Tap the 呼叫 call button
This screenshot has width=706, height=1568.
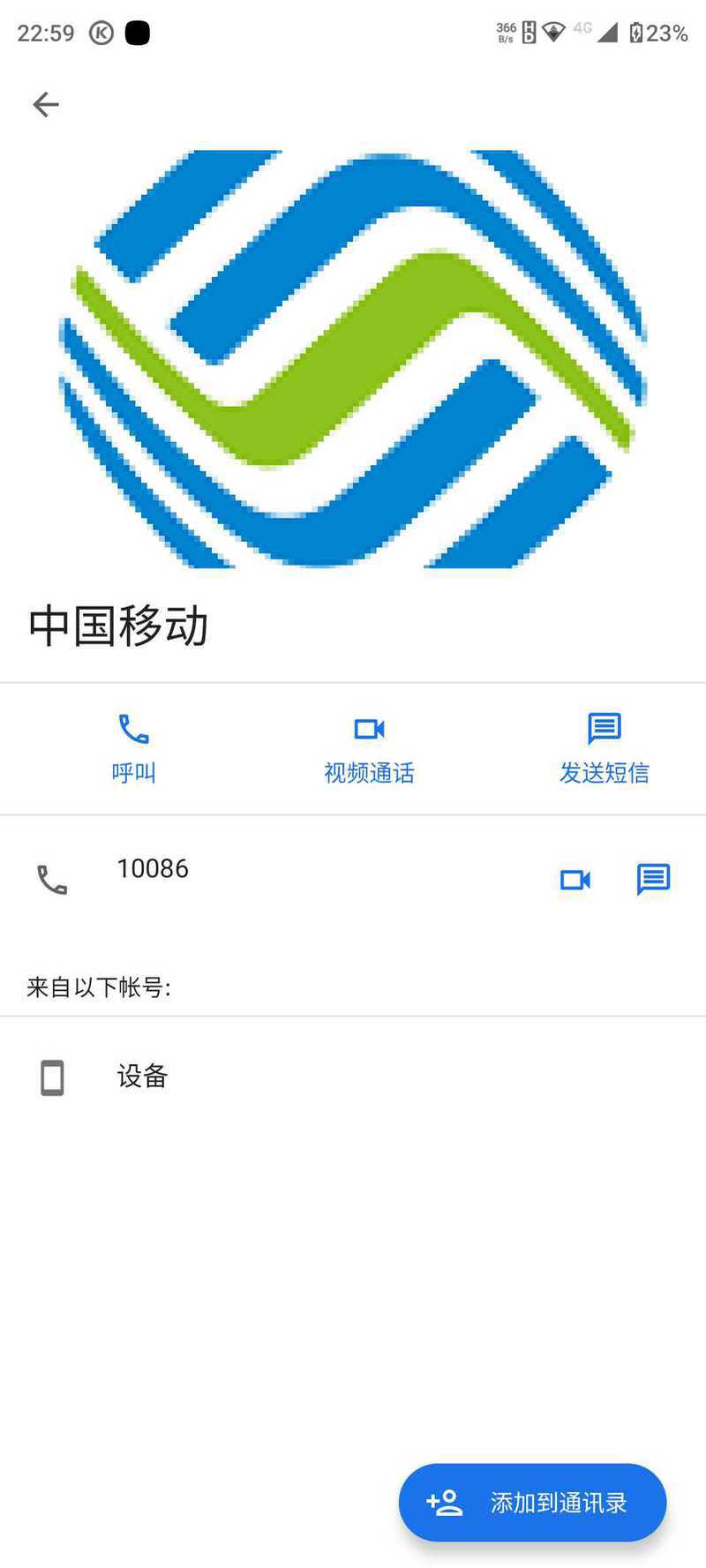point(133,749)
